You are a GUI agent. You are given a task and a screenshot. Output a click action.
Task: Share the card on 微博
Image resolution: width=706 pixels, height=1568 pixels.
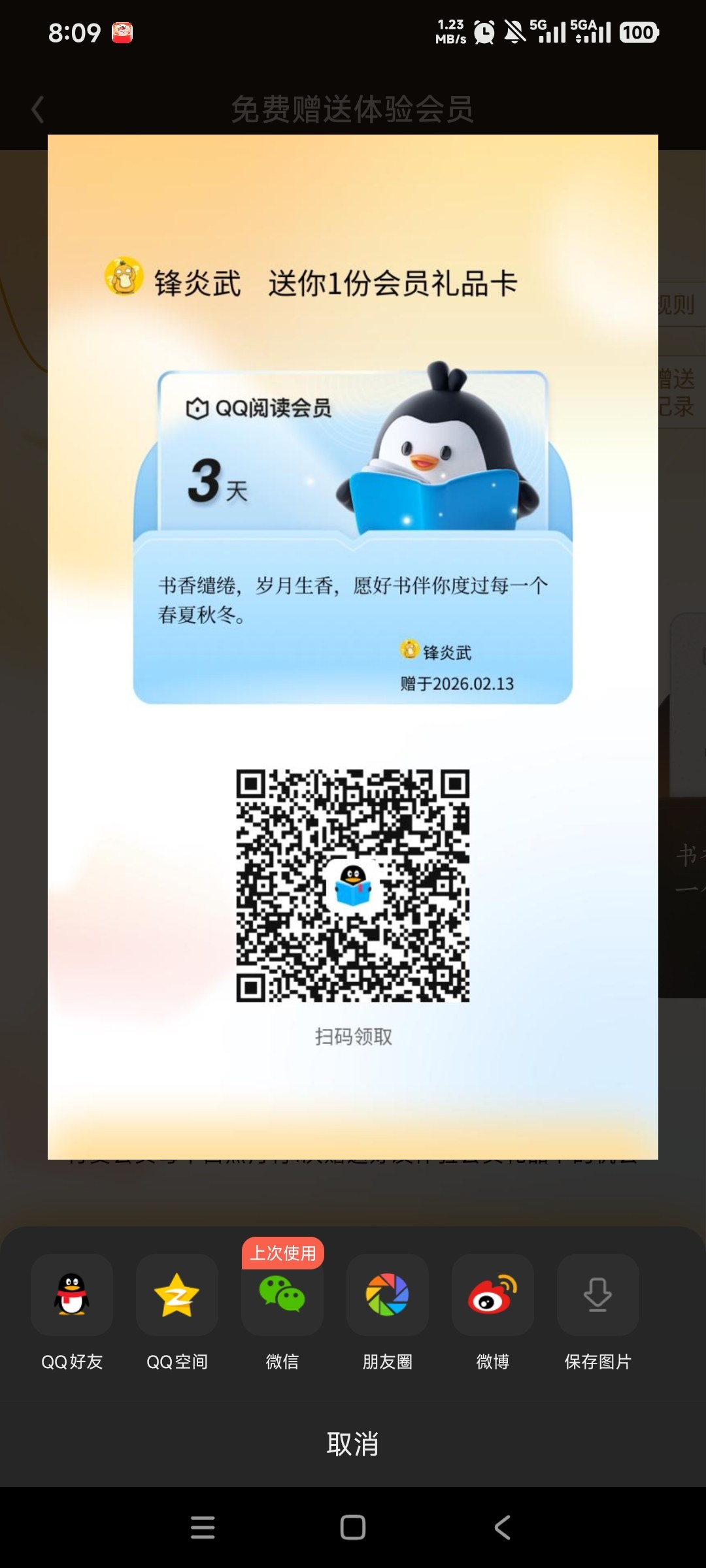(493, 1294)
